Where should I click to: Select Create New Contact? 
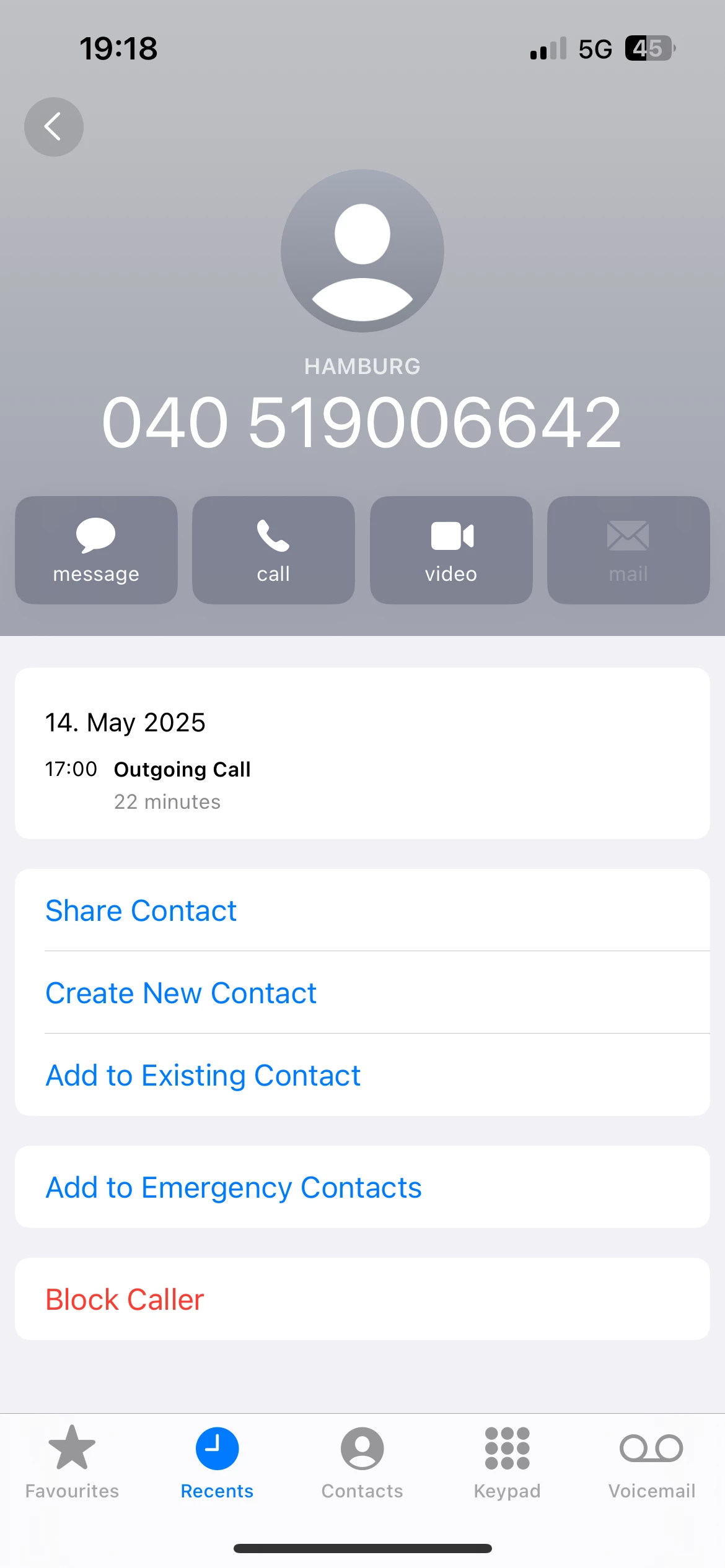(181, 993)
